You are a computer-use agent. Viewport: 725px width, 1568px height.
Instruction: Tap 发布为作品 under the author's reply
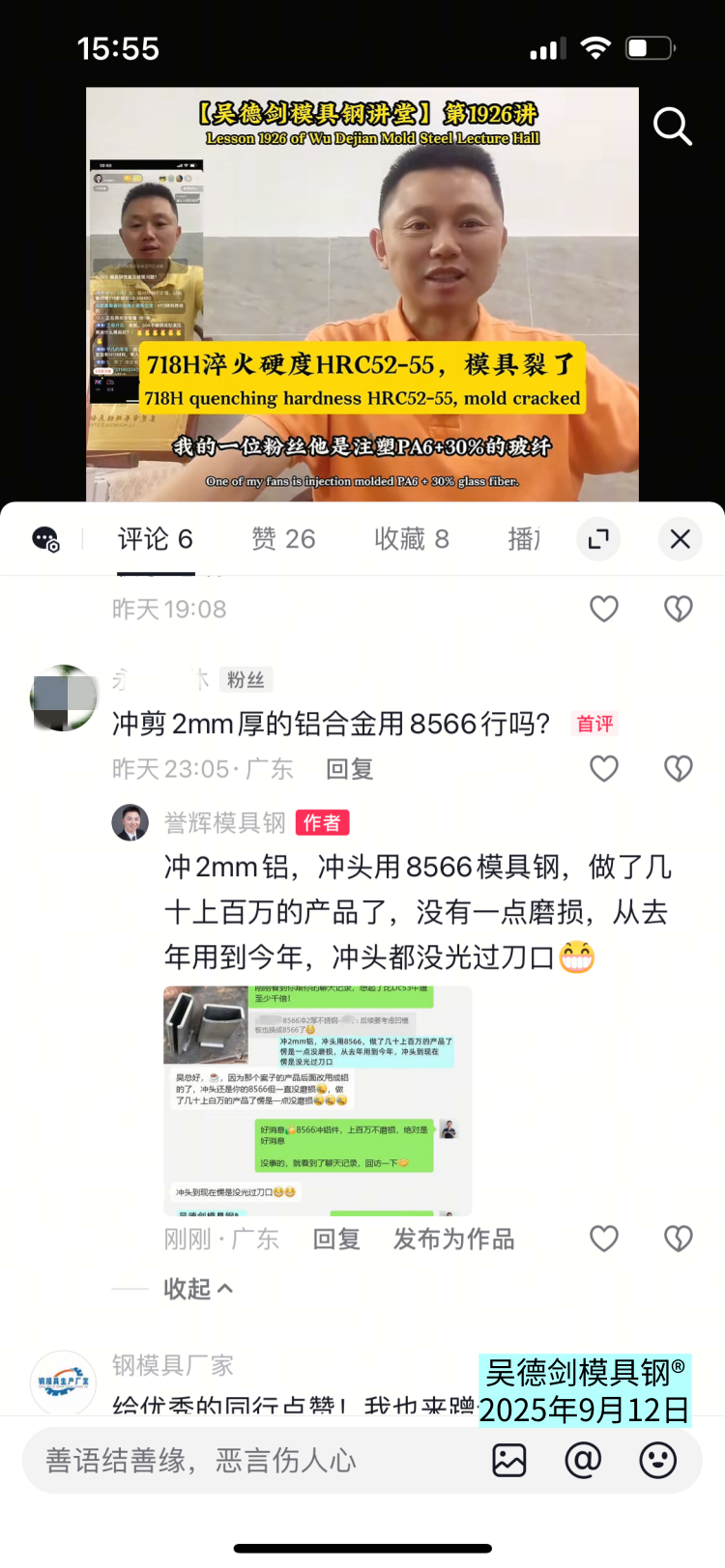(x=453, y=1240)
